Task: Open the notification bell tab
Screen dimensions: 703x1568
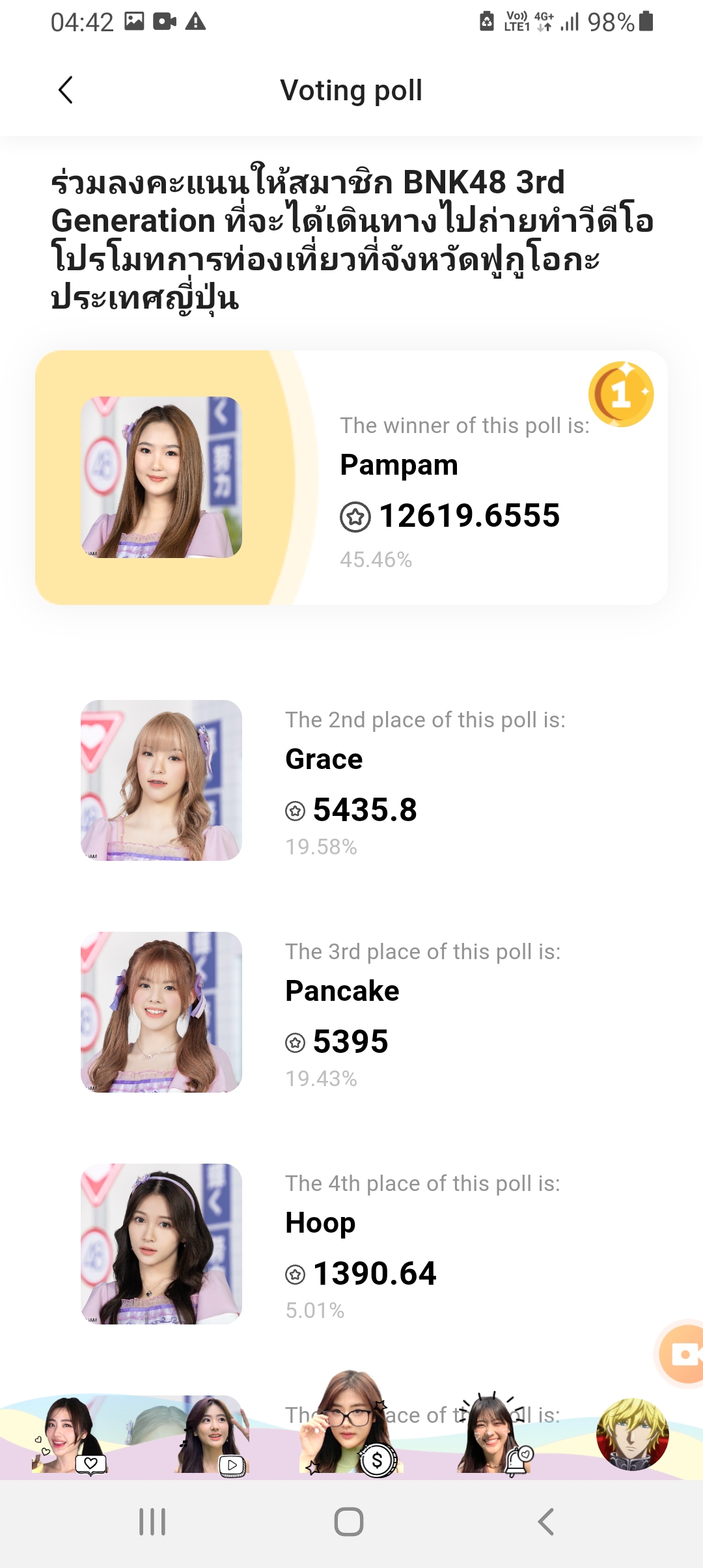Action: (495, 1433)
